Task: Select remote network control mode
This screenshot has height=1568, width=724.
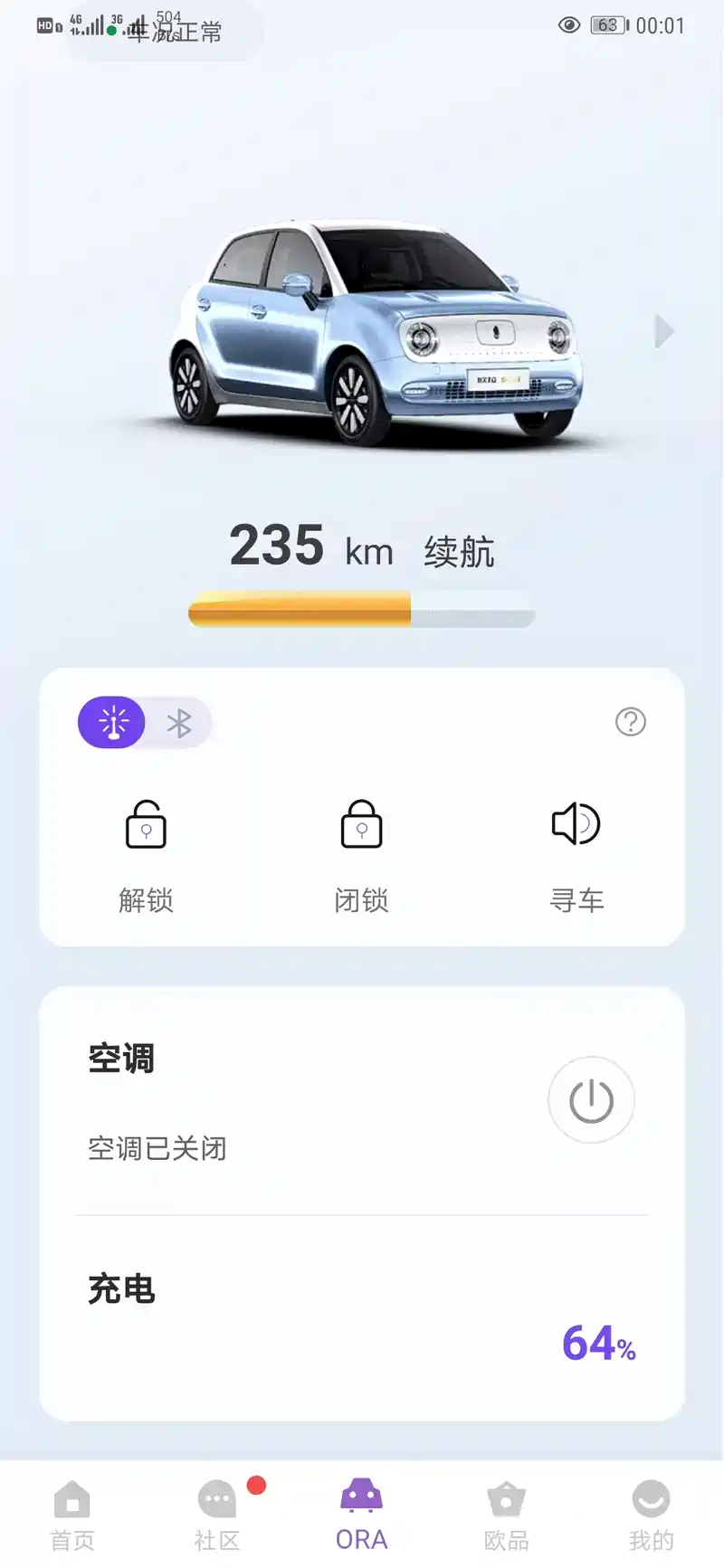Action: 113,723
